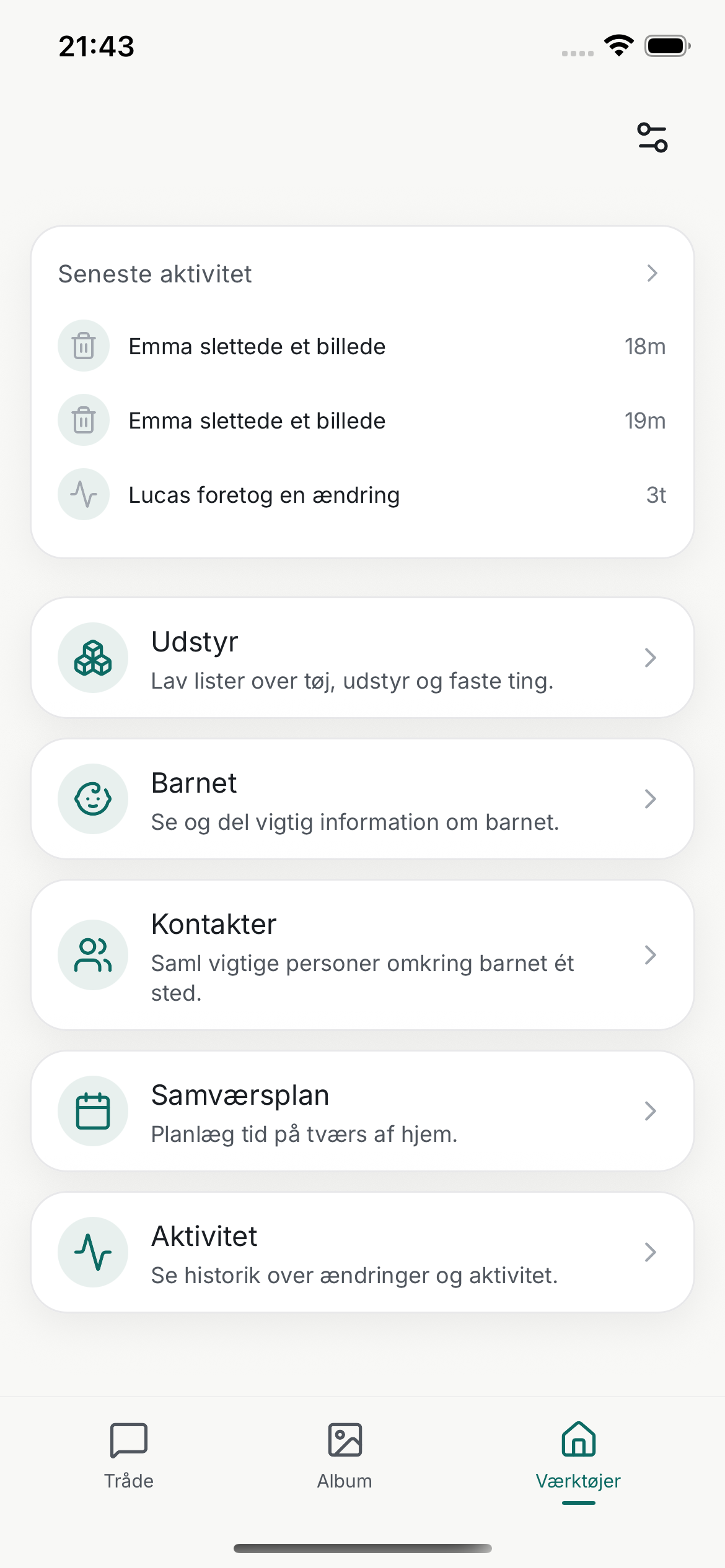Viewport: 725px width, 1568px height.
Task: Click the trash icon next to Emma's deletion
Action: [84, 346]
